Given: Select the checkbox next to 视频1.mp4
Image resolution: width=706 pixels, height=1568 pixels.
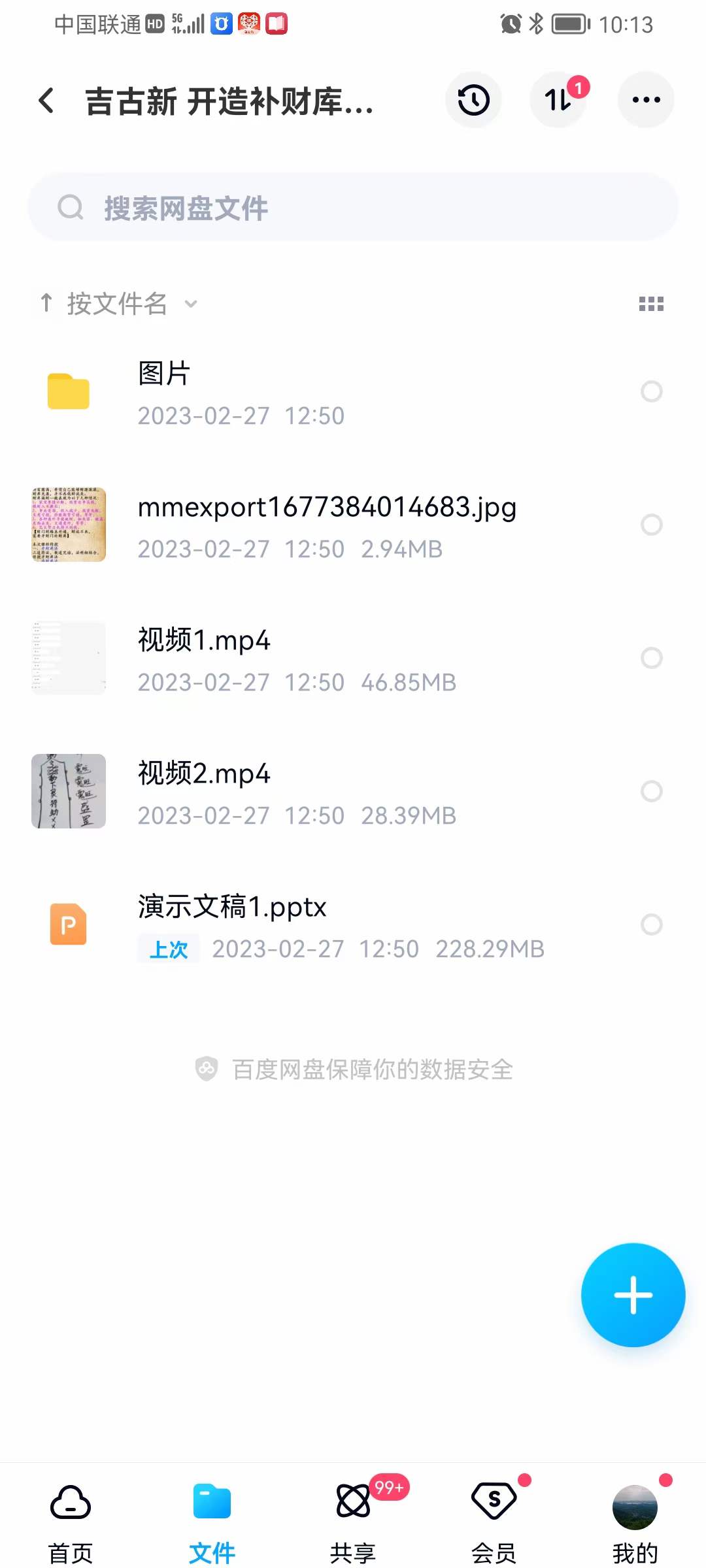Looking at the screenshot, I should click(651, 658).
